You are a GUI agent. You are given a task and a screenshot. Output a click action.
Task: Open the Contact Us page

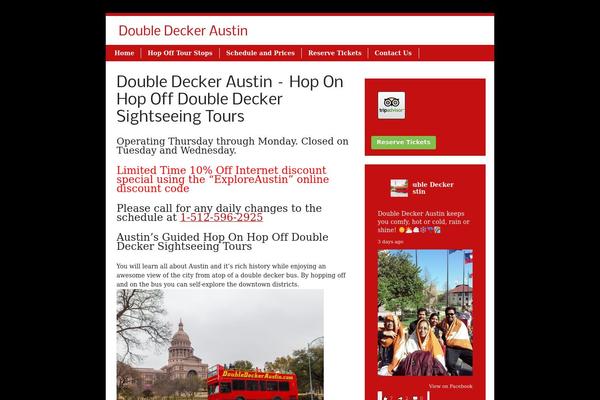pos(393,53)
